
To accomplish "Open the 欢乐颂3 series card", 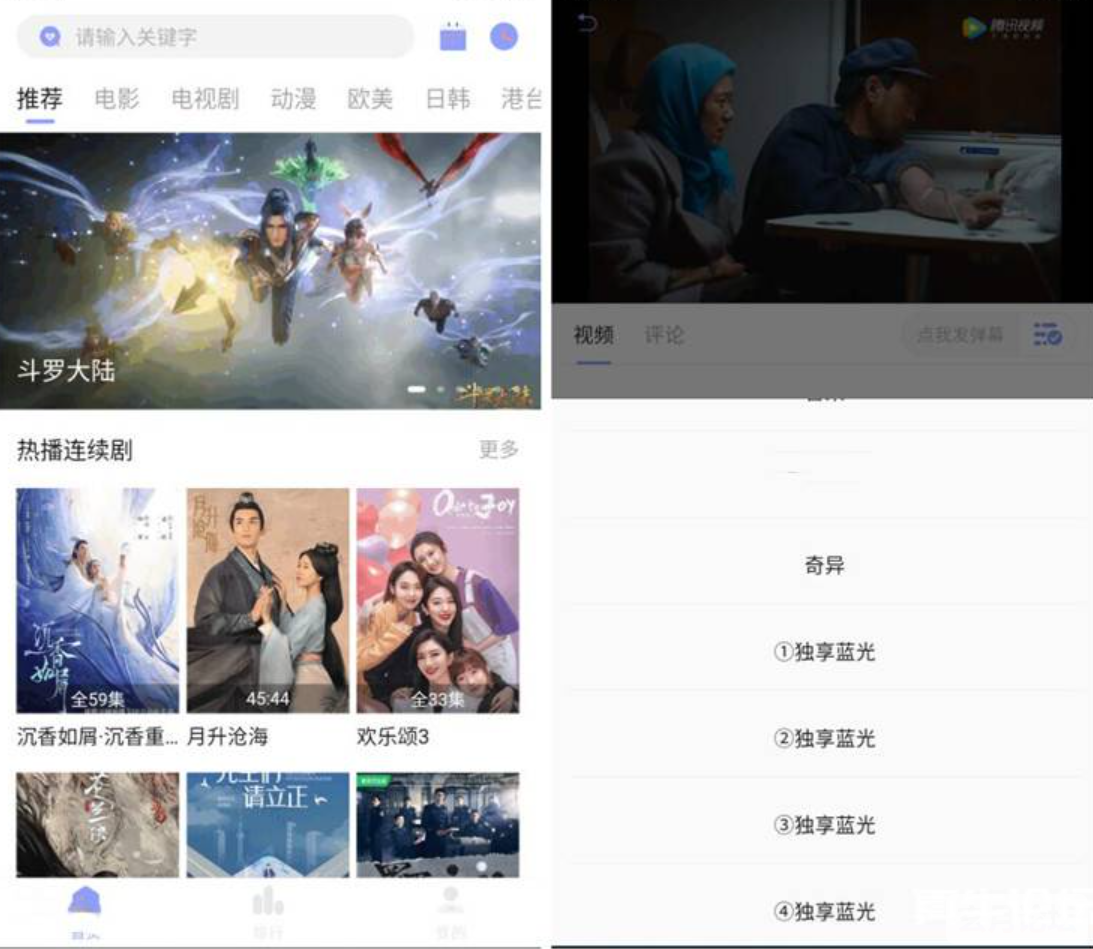I will pos(438,600).
